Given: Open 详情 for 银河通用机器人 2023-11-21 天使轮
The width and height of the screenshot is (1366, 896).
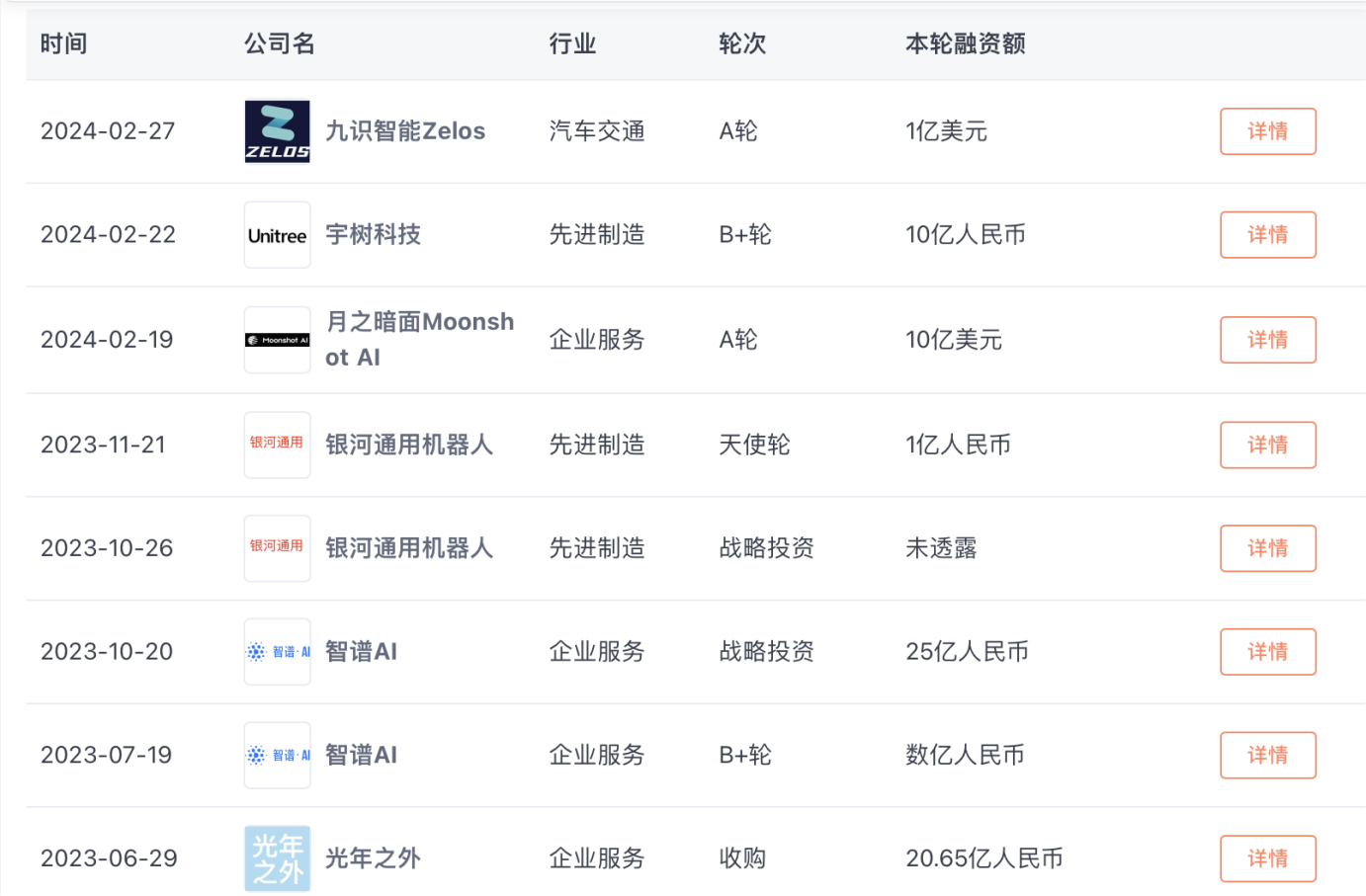Looking at the screenshot, I should 1267,445.
